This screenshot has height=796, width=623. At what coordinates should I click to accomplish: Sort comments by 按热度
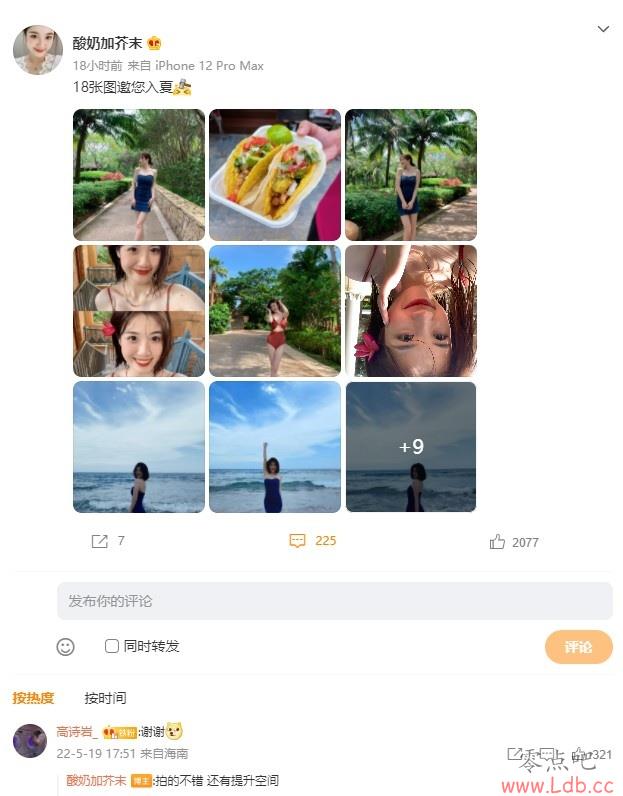tap(33, 698)
